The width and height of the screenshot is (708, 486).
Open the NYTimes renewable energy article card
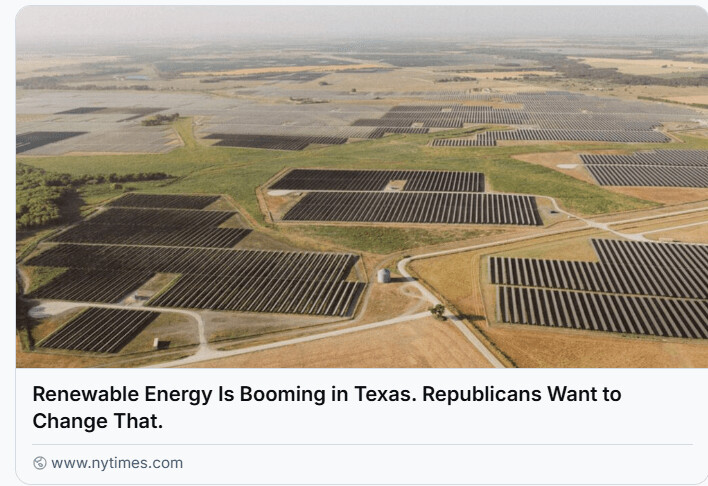click(x=326, y=407)
